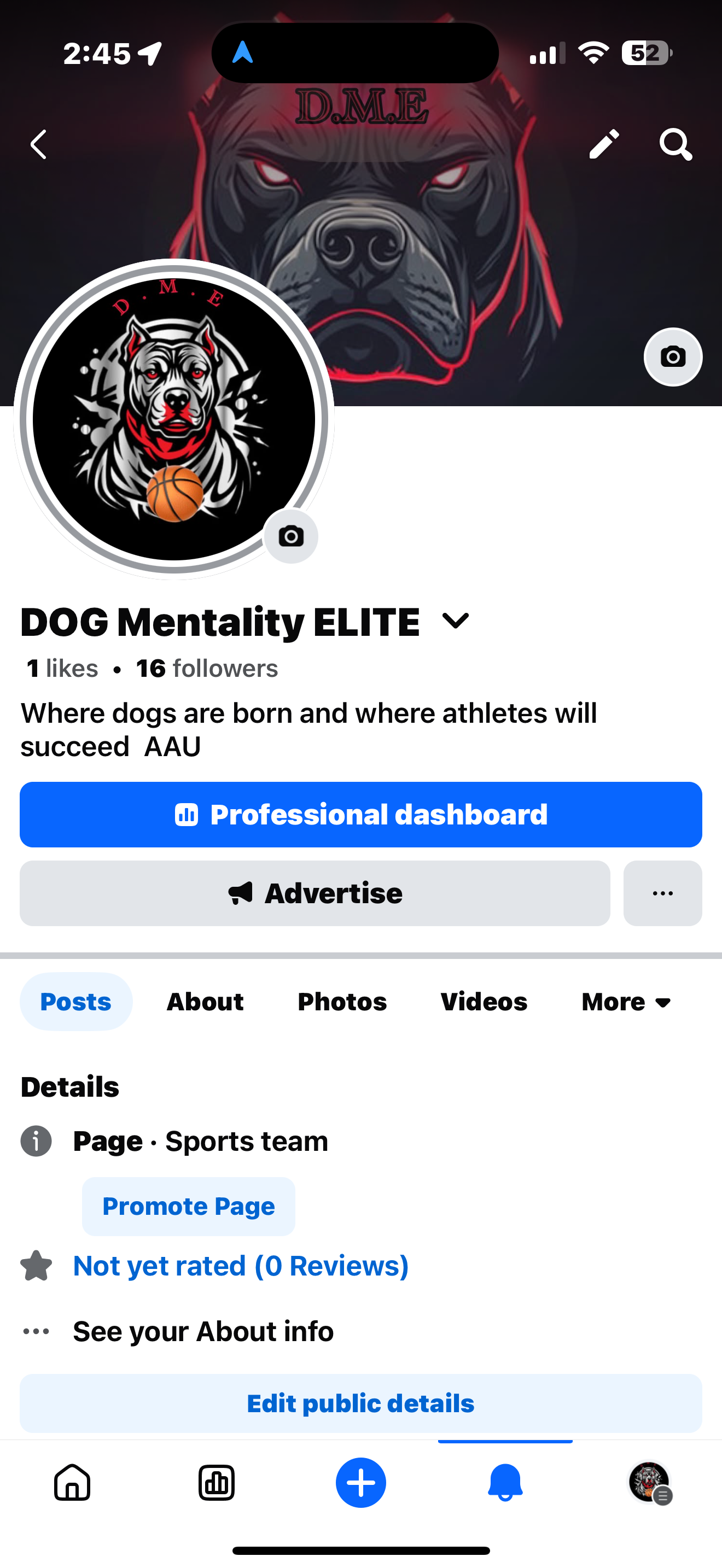This screenshot has height=1568, width=722.
Task: Tap the Advertise button
Action: 315,893
